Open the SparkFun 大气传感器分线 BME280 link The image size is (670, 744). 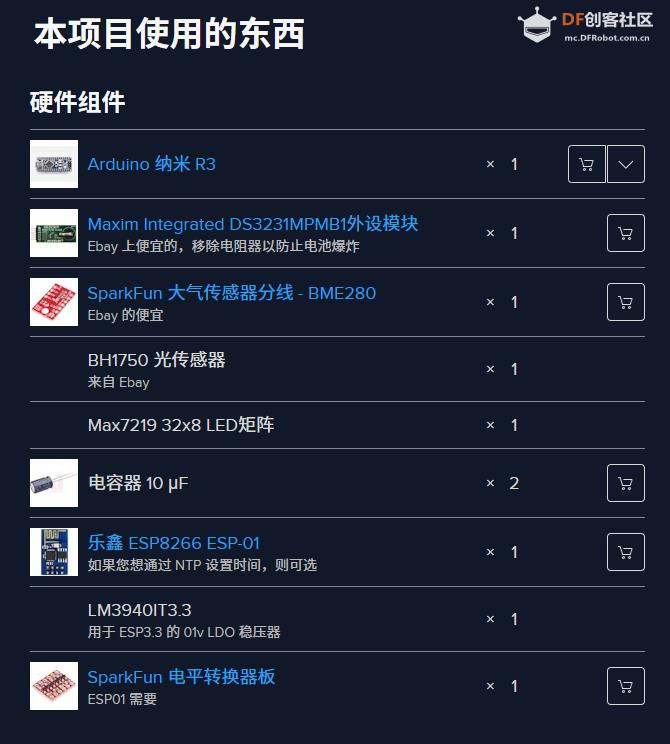(x=231, y=293)
